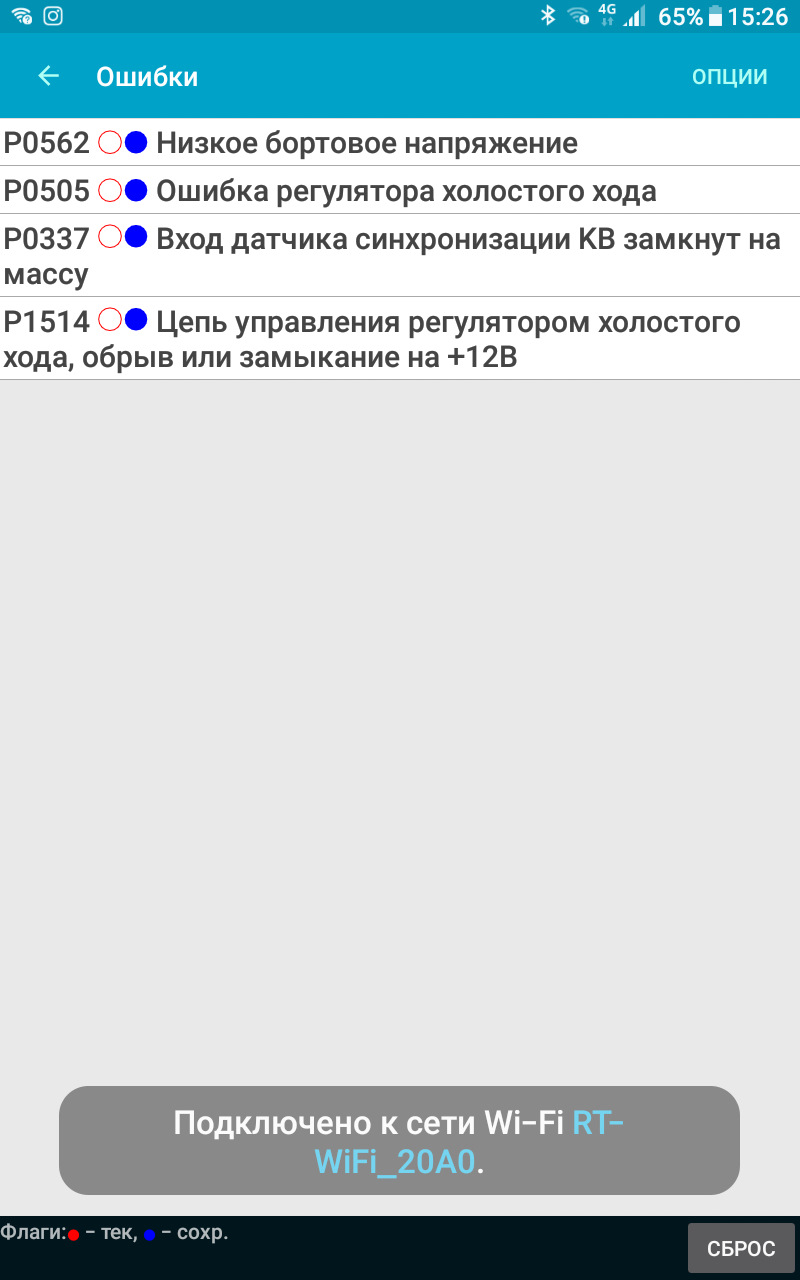800x1280 pixels.
Task: Tap the СБРОС button to clear errors
Action: tap(741, 1248)
